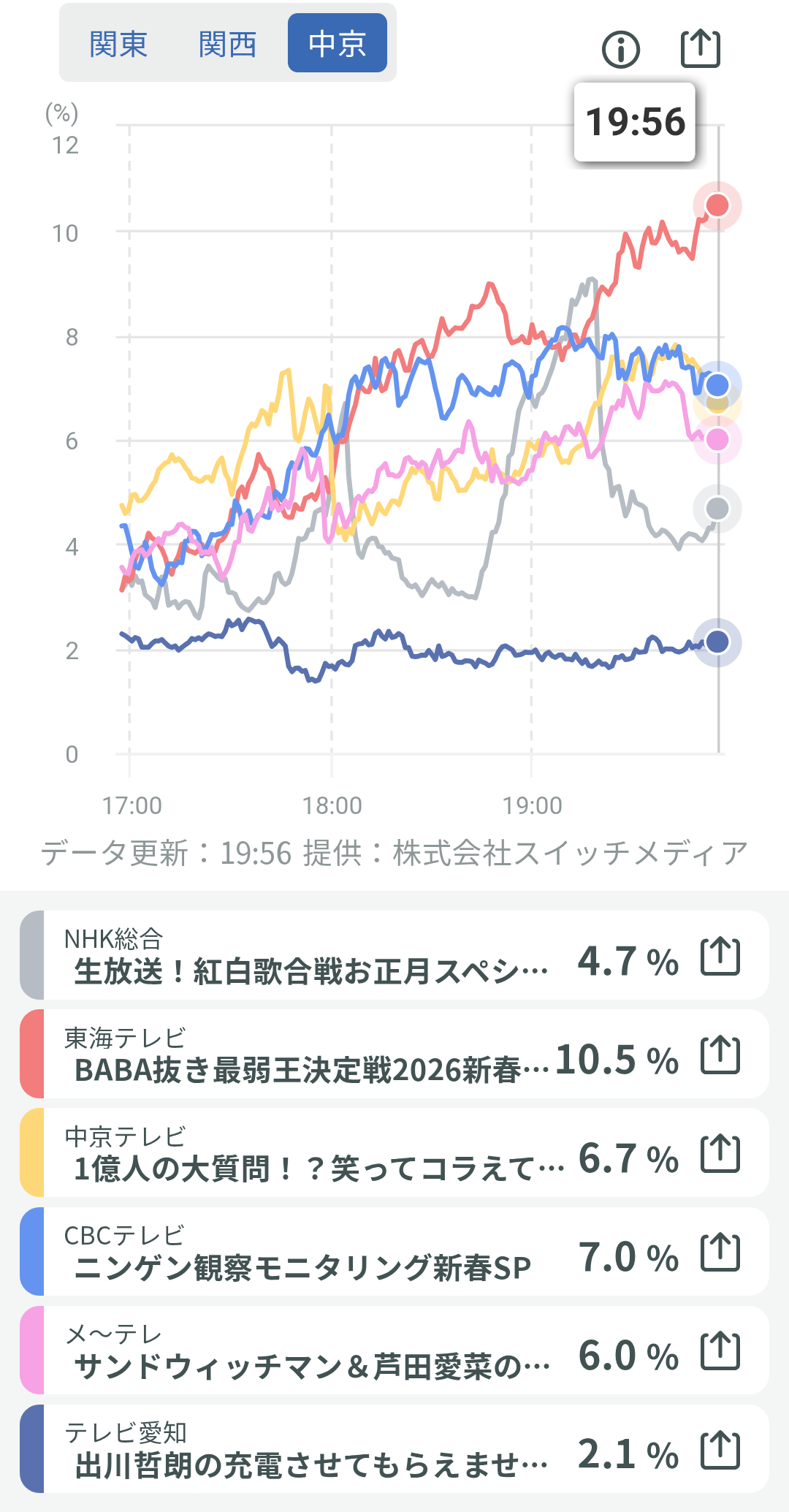789x1512 pixels.
Task: Open the NHK総合 program row
Action: 307,956
